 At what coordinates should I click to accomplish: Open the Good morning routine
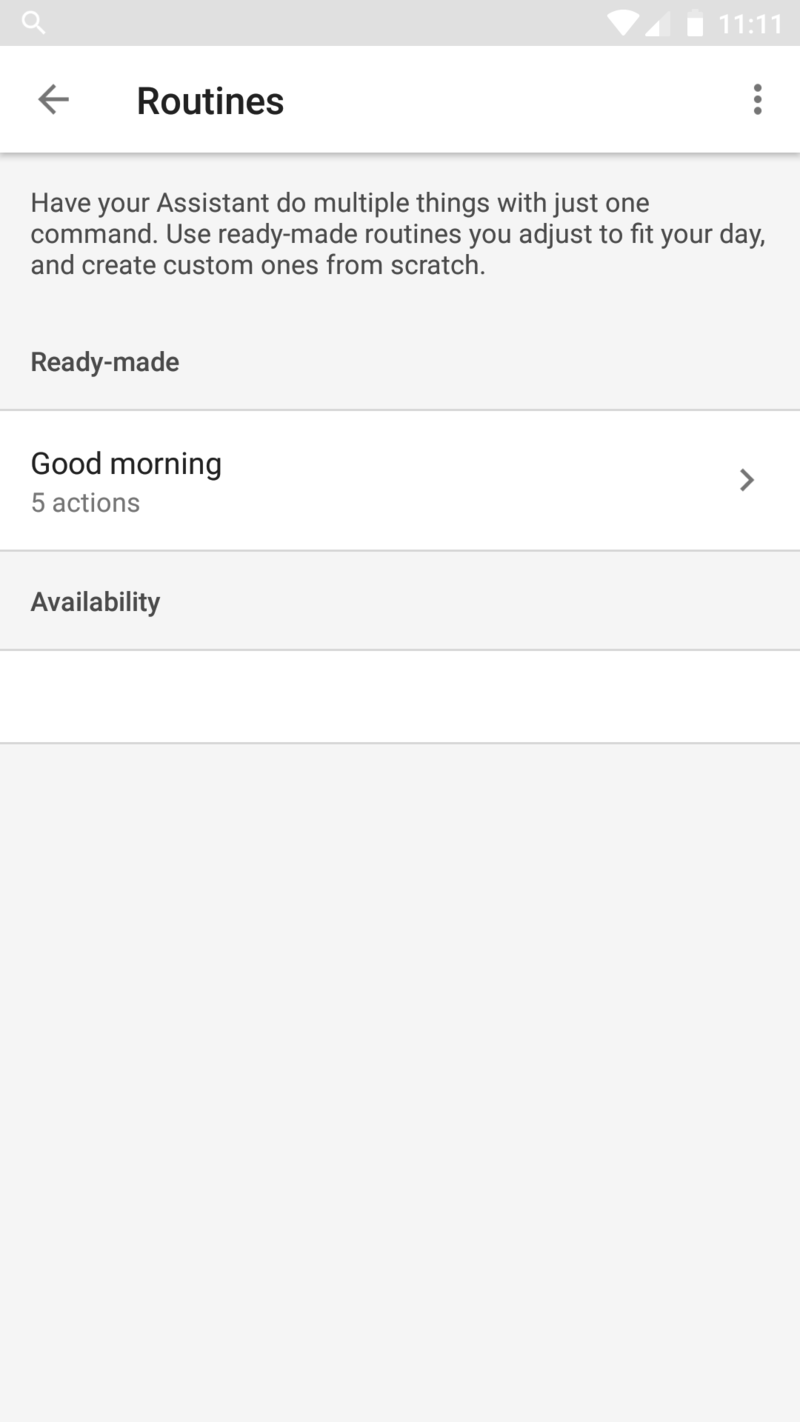pyautogui.click(x=400, y=480)
